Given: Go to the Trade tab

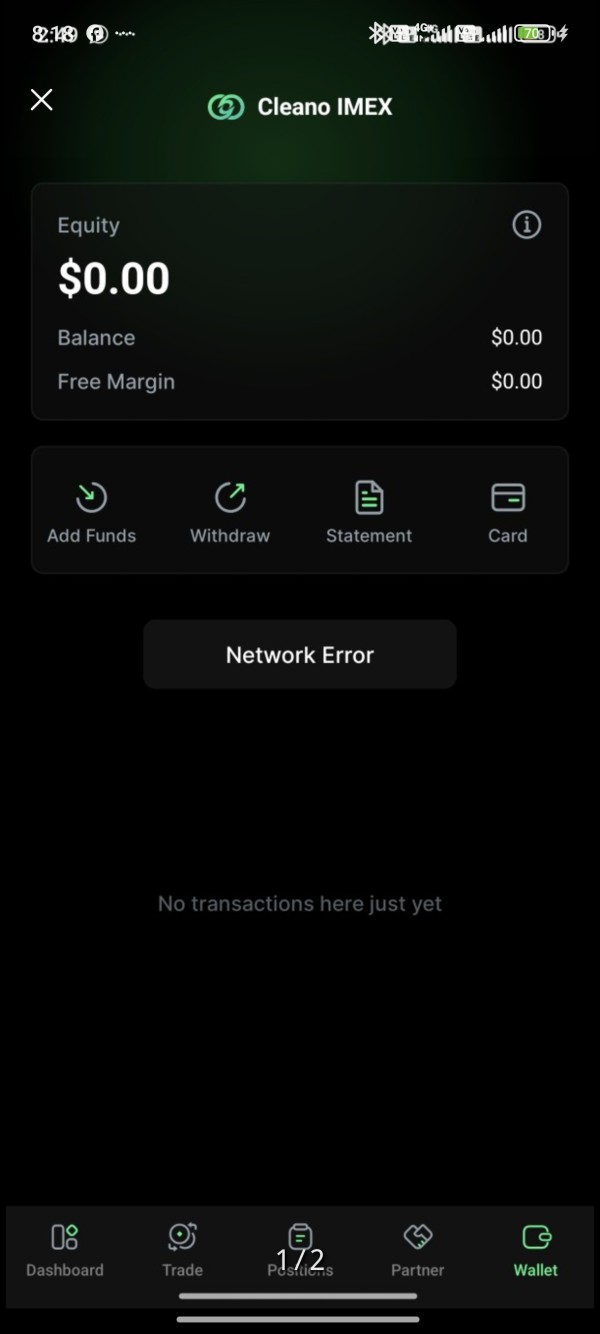Looking at the screenshot, I should [x=182, y=1250].
